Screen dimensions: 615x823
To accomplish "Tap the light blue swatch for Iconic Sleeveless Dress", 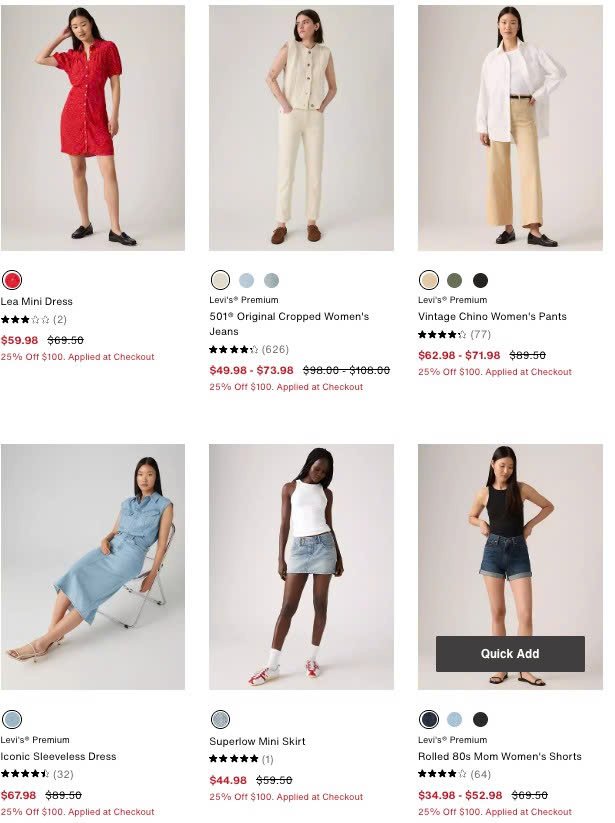I will 12,719.
